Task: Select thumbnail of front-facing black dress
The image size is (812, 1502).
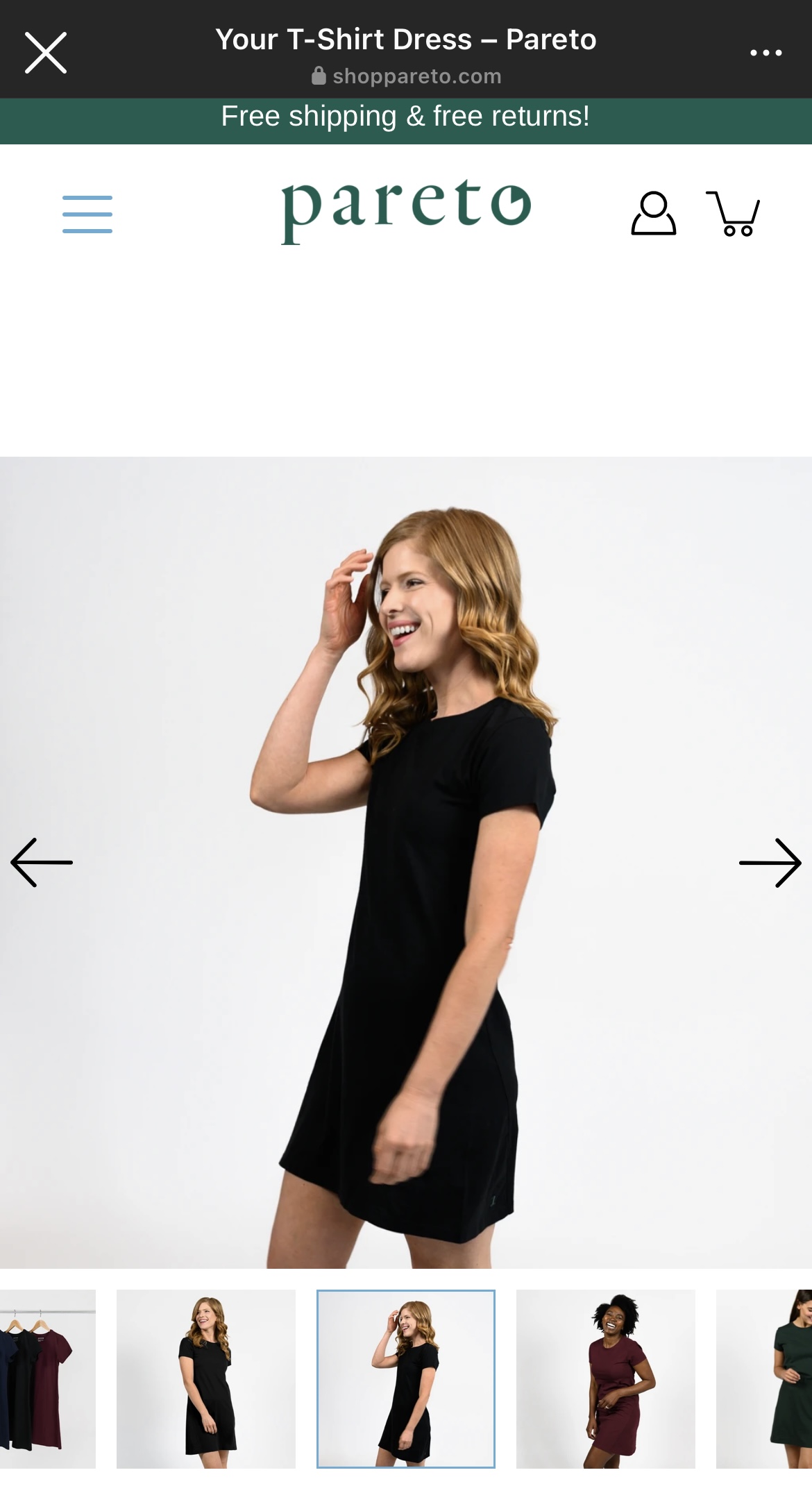Action: 206,1379
